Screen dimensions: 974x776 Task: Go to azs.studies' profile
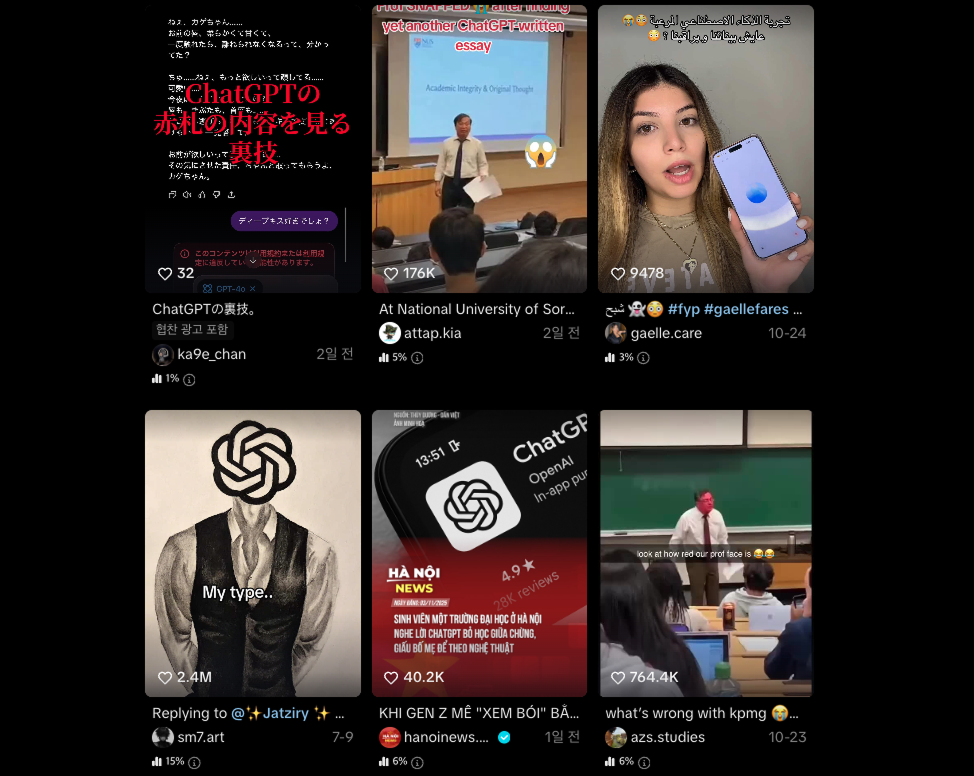(667, 737)
